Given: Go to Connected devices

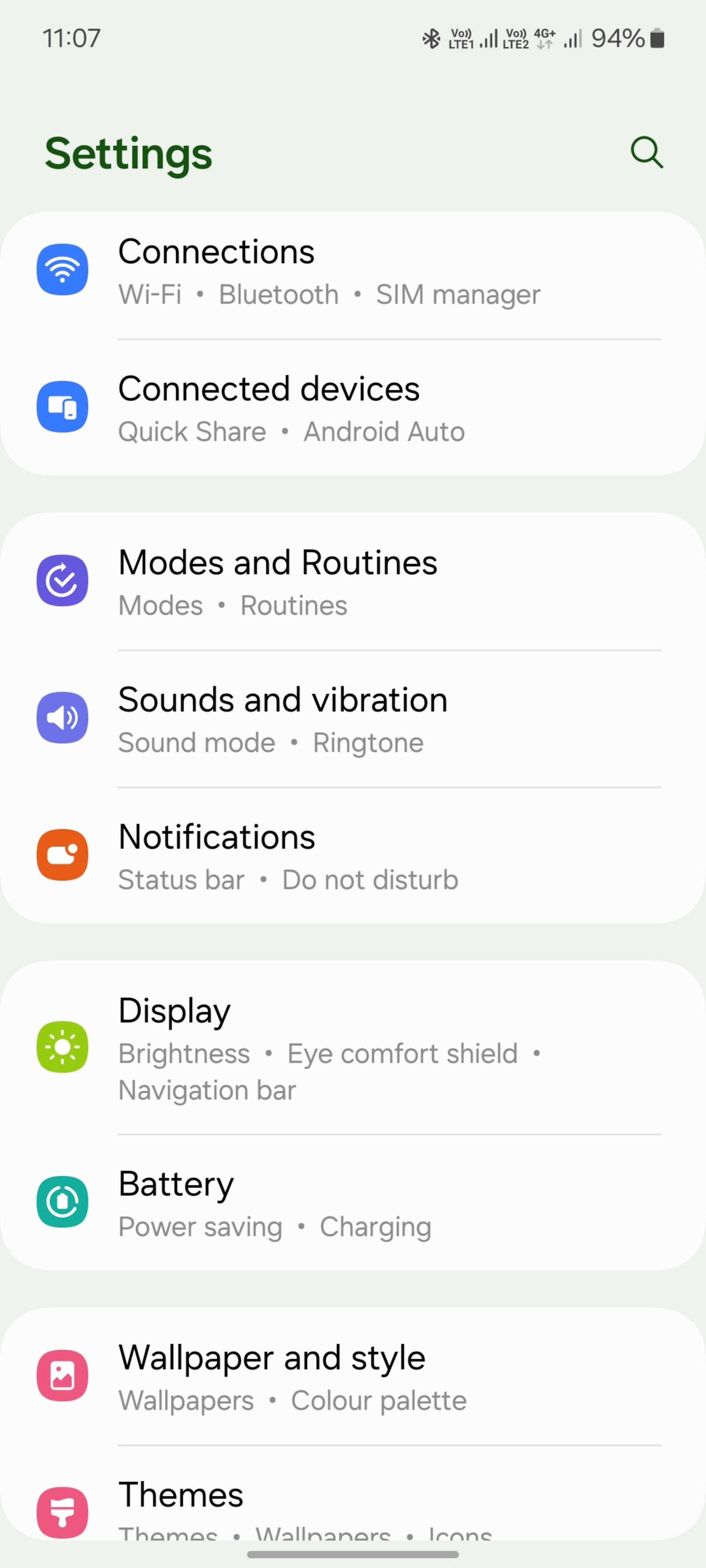Looking at the screenshot, I should tap(353, 407).
